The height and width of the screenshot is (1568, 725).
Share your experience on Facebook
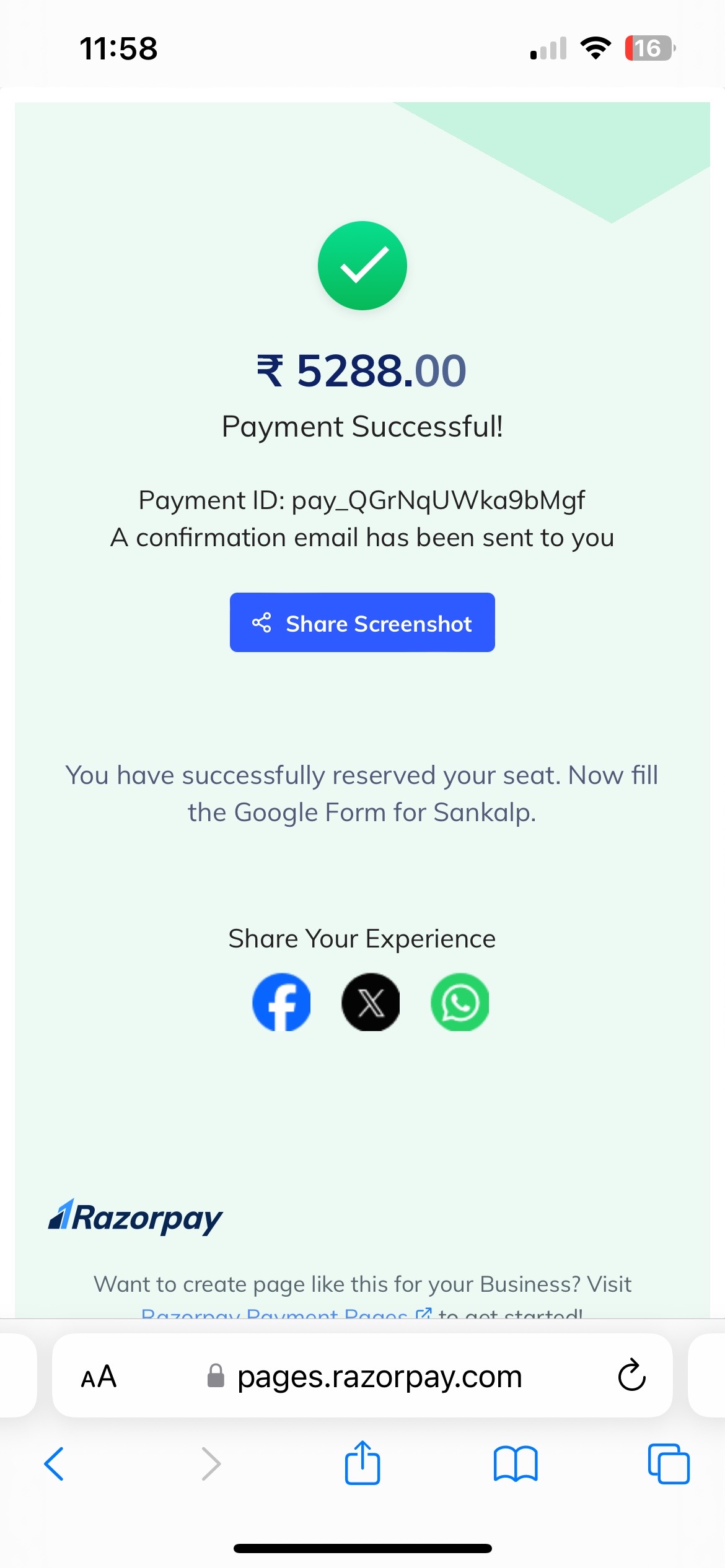tap(281, 1002)
